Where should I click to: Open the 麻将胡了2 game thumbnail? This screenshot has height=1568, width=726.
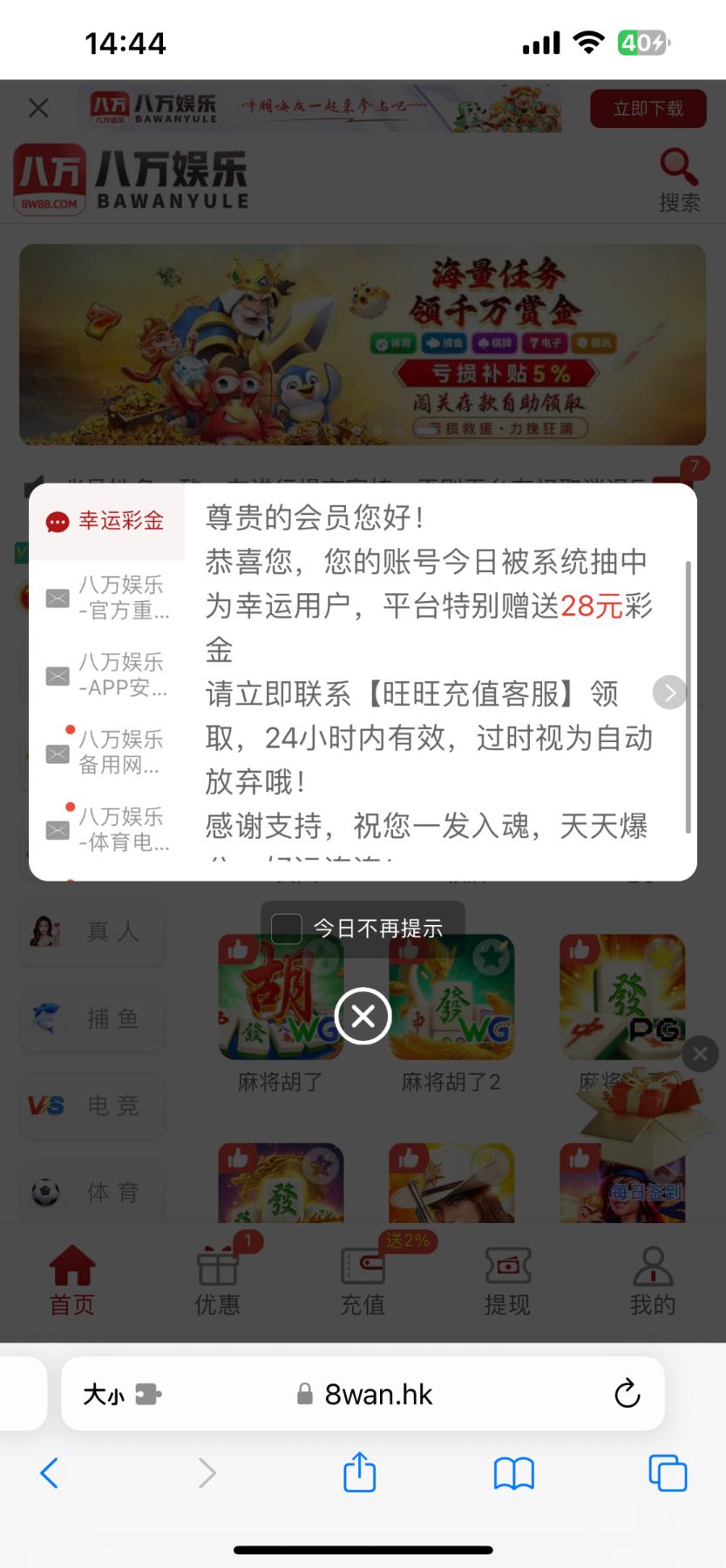451,997
